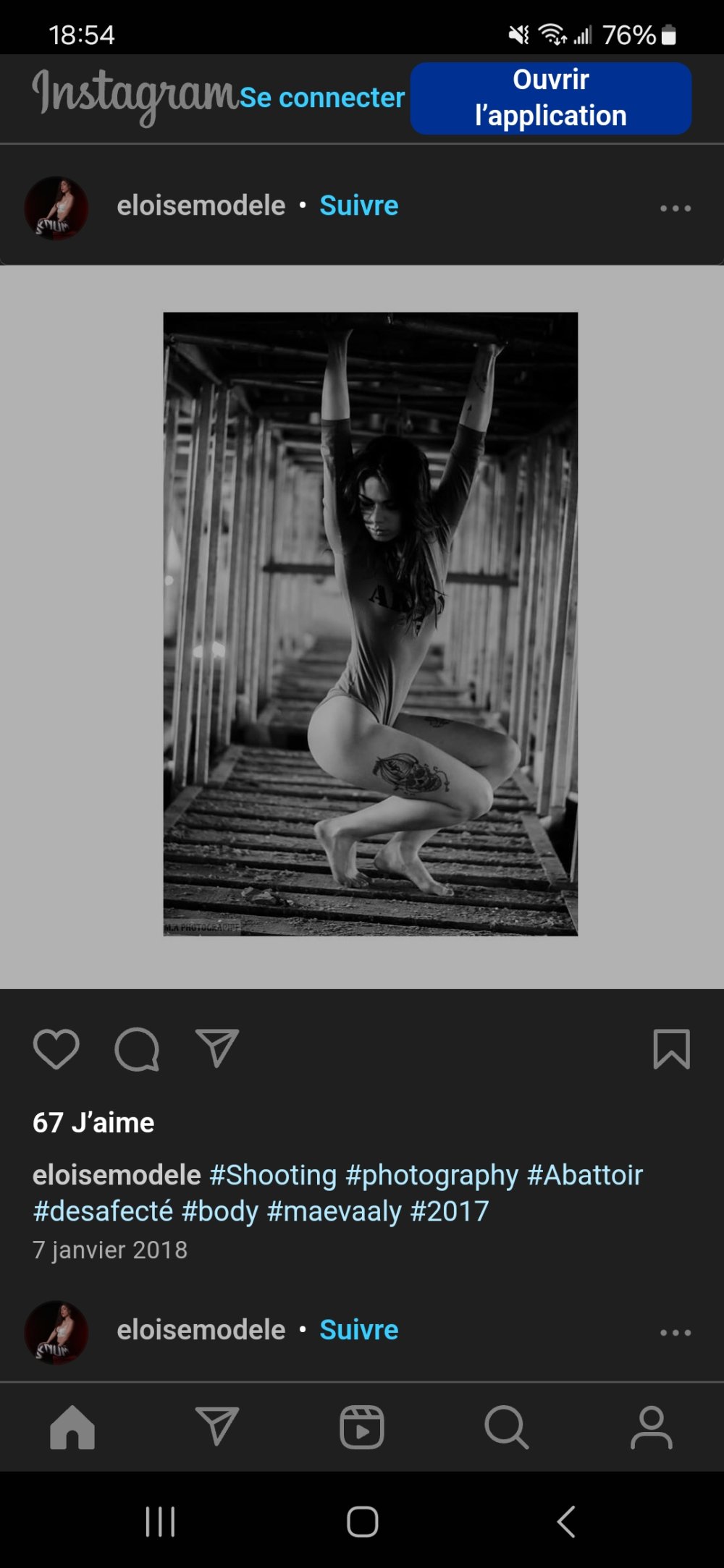Open the hashtag #photography

pos(432,1175)
